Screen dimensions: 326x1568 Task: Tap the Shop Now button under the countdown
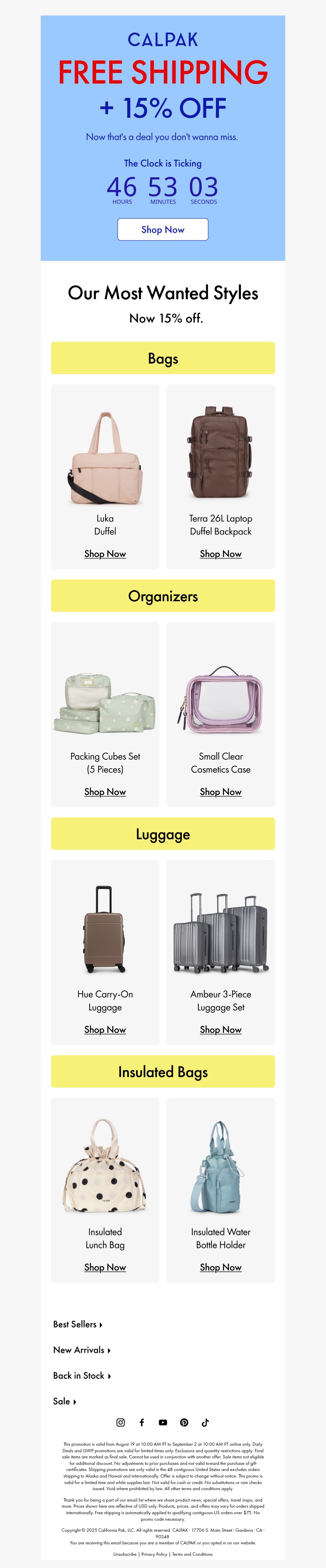pyautogui.click(x=163, y=229)
